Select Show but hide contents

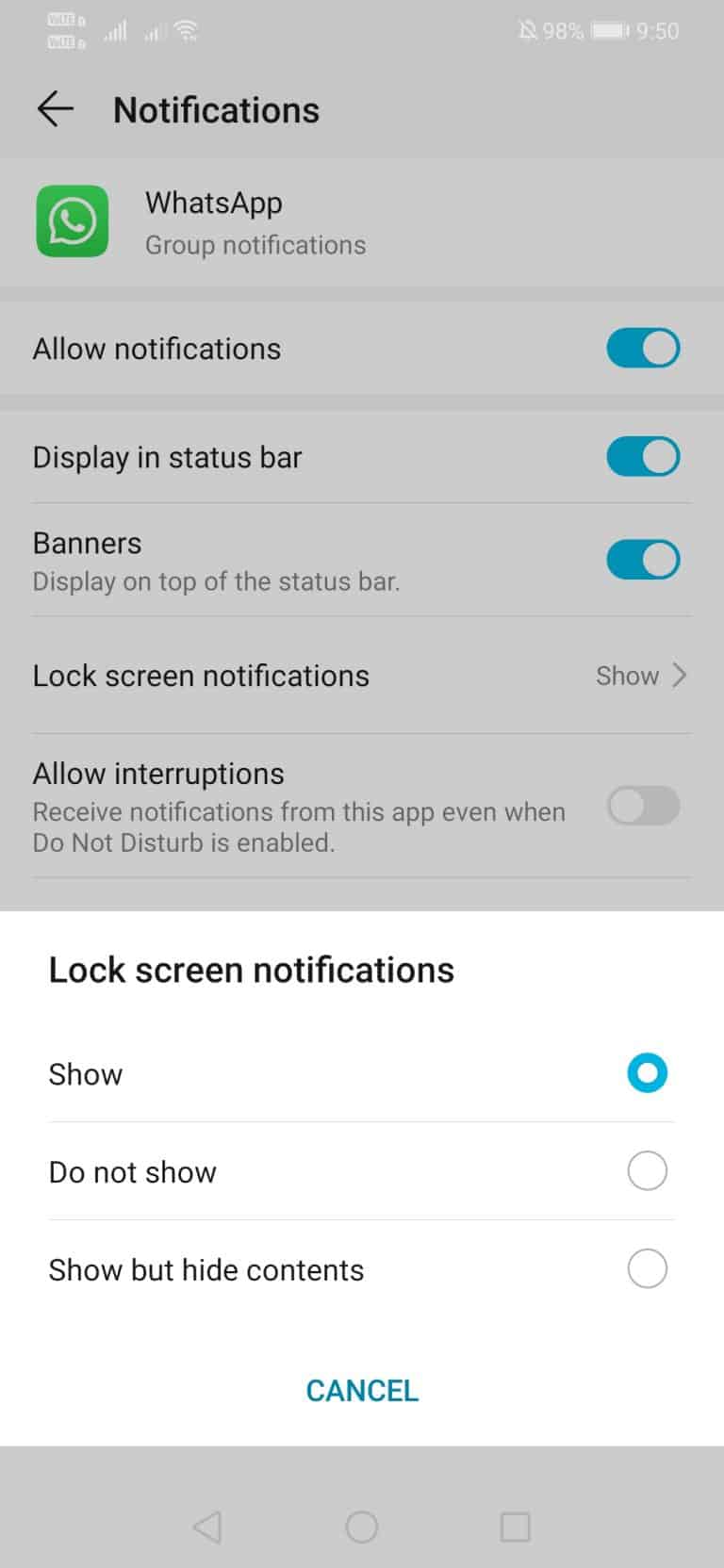coord(646,1269)
